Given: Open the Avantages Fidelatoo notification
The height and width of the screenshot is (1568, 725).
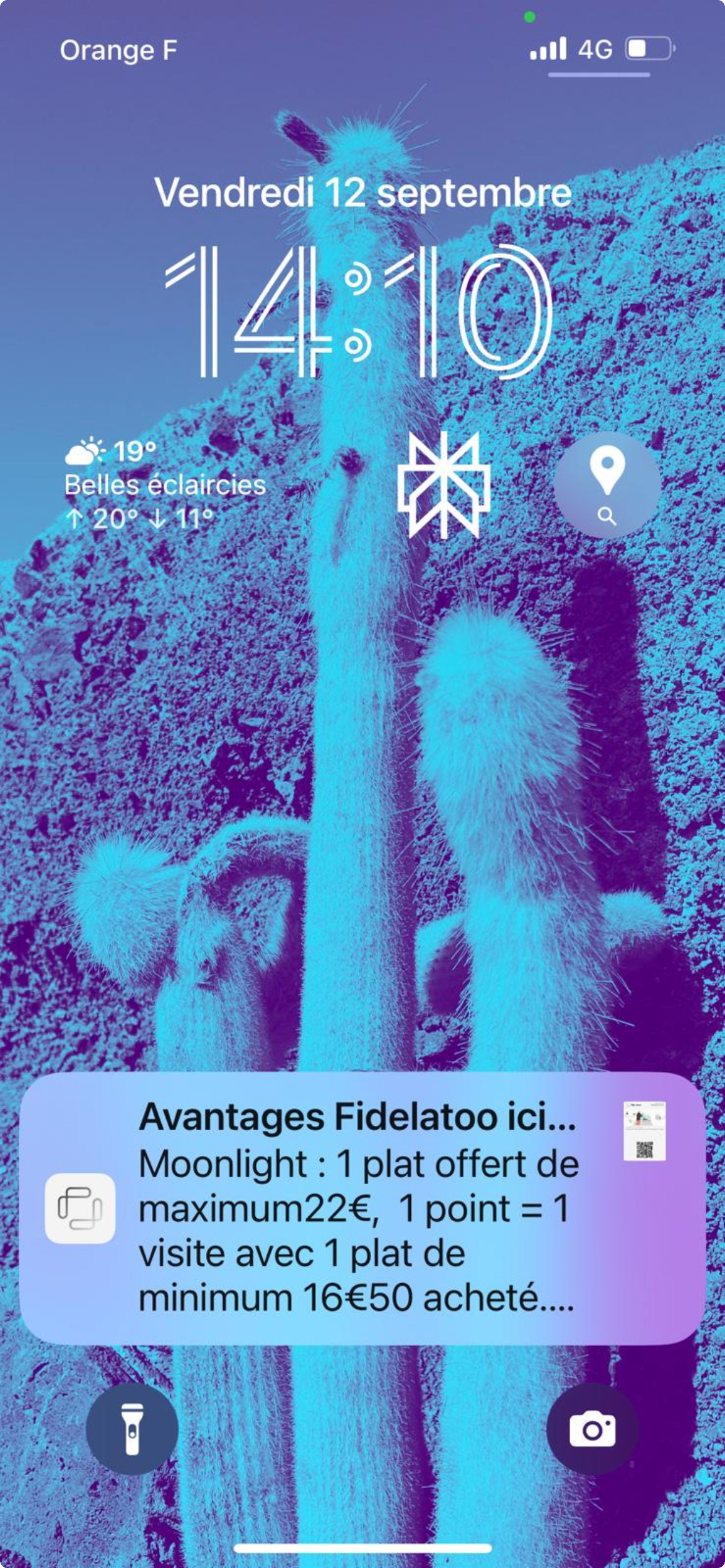Looking at the screenshot, I should point(362,1208).
